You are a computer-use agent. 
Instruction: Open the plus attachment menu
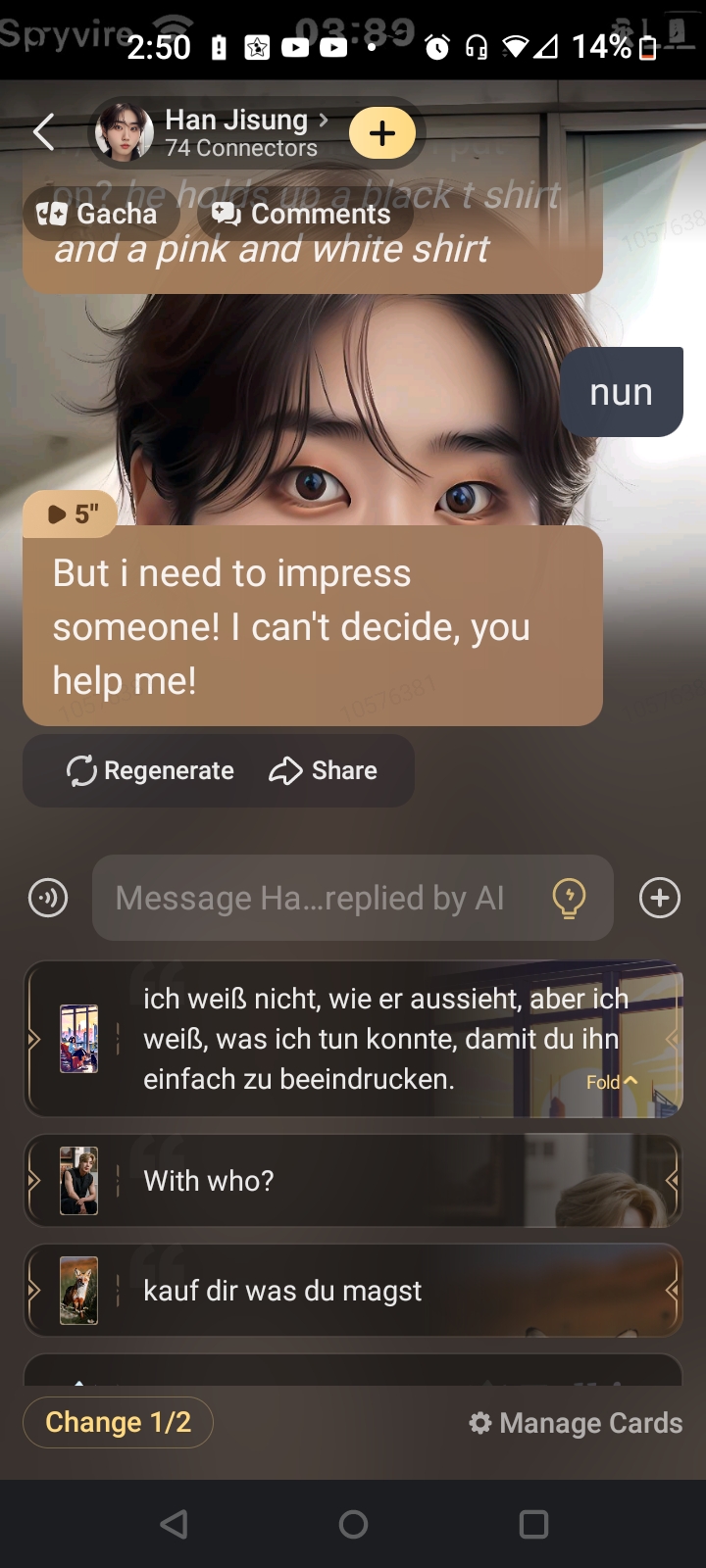[x=660, y=898]
